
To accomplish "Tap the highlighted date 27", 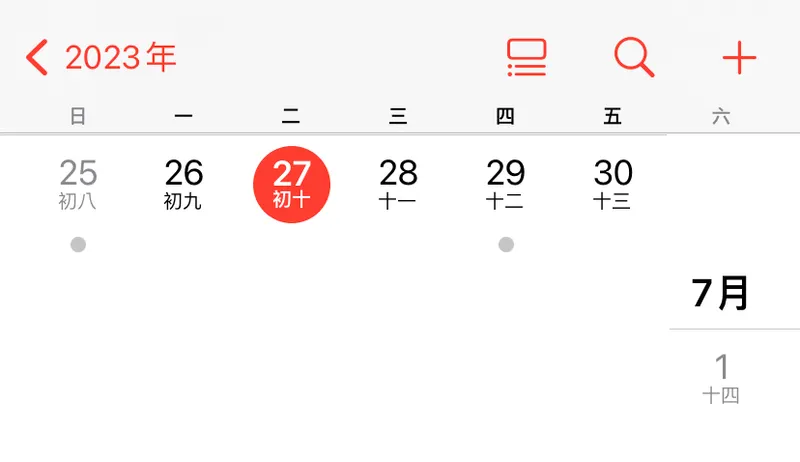I will point(291,184).
